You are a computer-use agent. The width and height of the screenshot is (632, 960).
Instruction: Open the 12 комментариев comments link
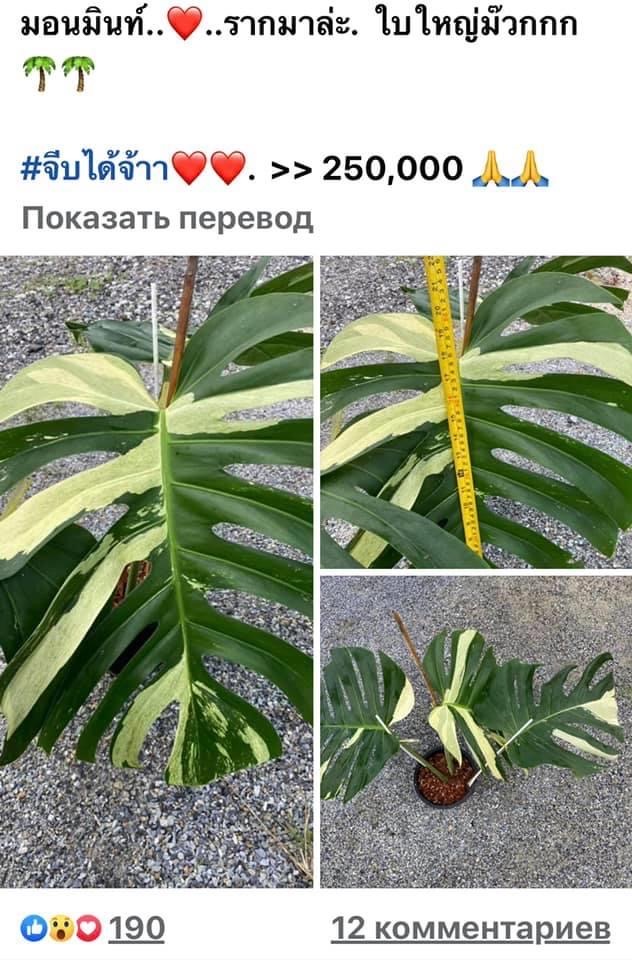pyautogui.click(x=470, y=928)
